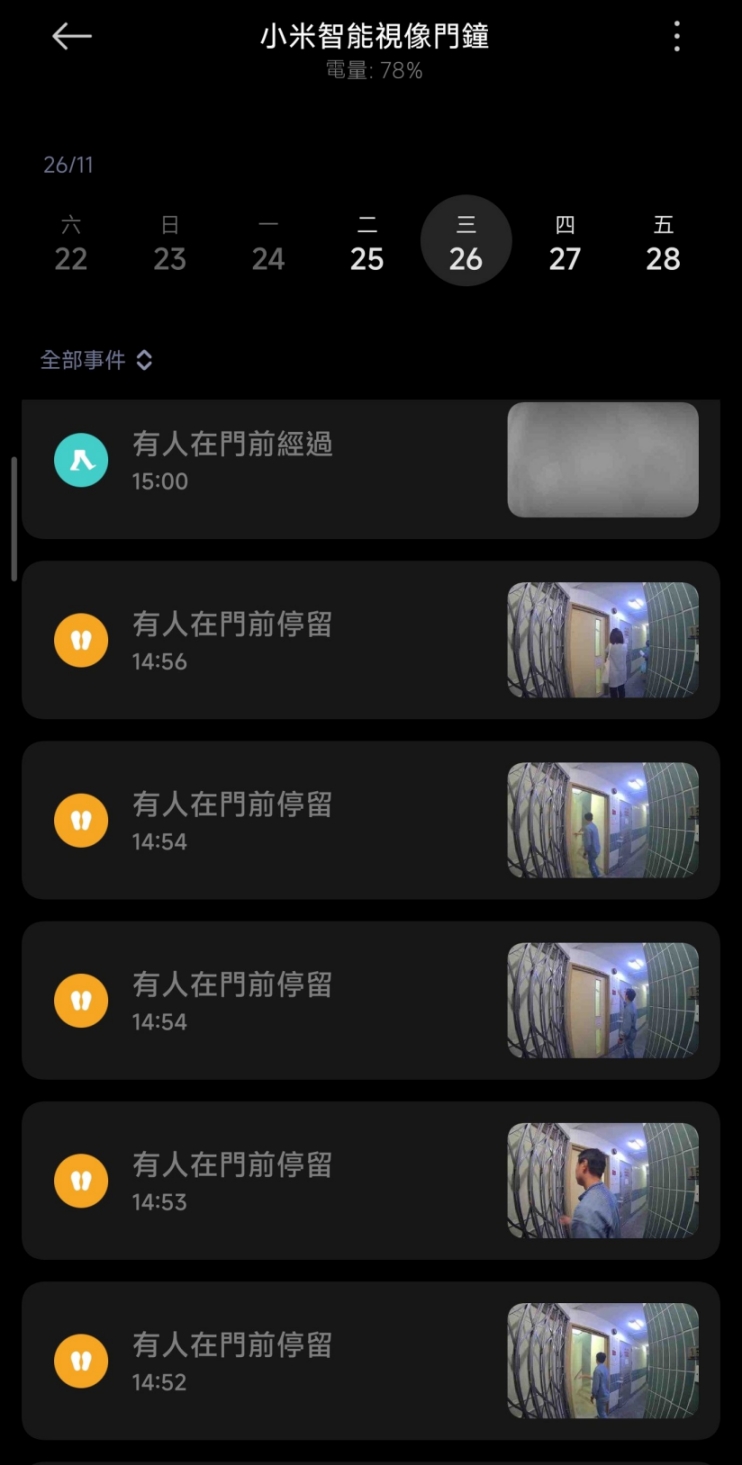Tap the chevron beside 全部事件
Image resolution: width=742 pixels, height=1465 pixels.
click(x=145, y=360)
